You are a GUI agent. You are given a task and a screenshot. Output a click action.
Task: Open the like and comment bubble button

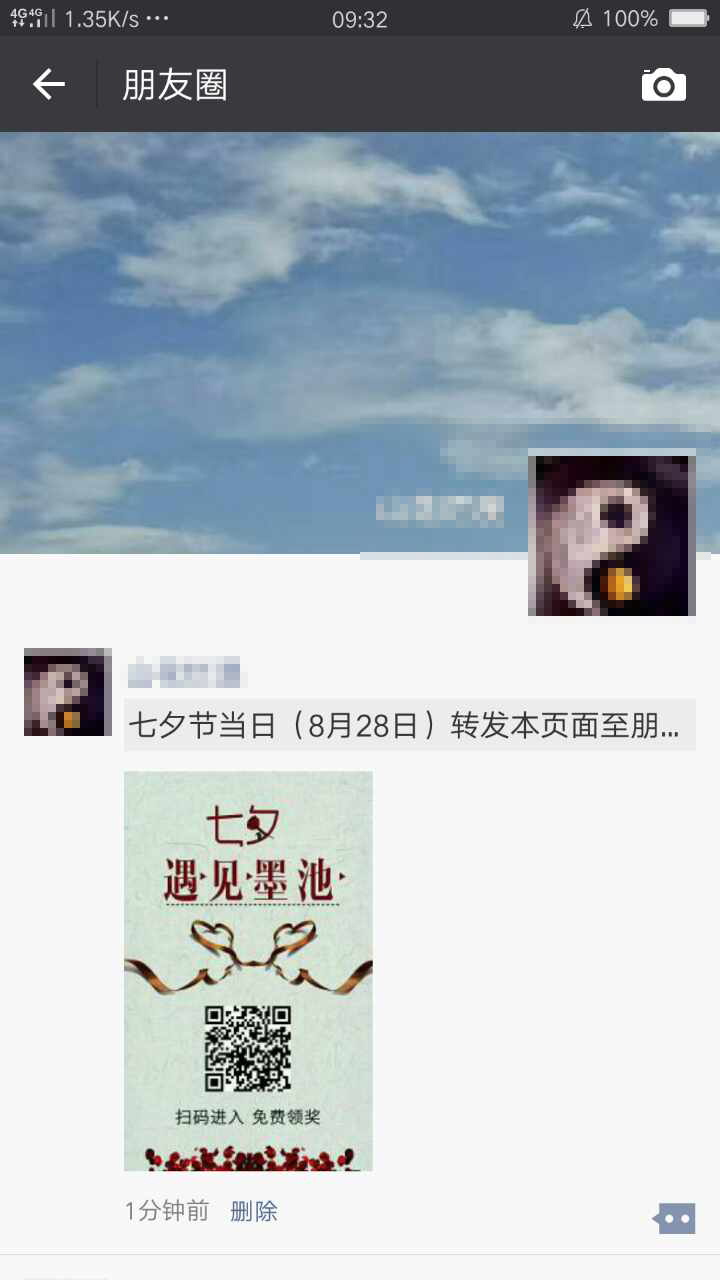click(674, 1218)
